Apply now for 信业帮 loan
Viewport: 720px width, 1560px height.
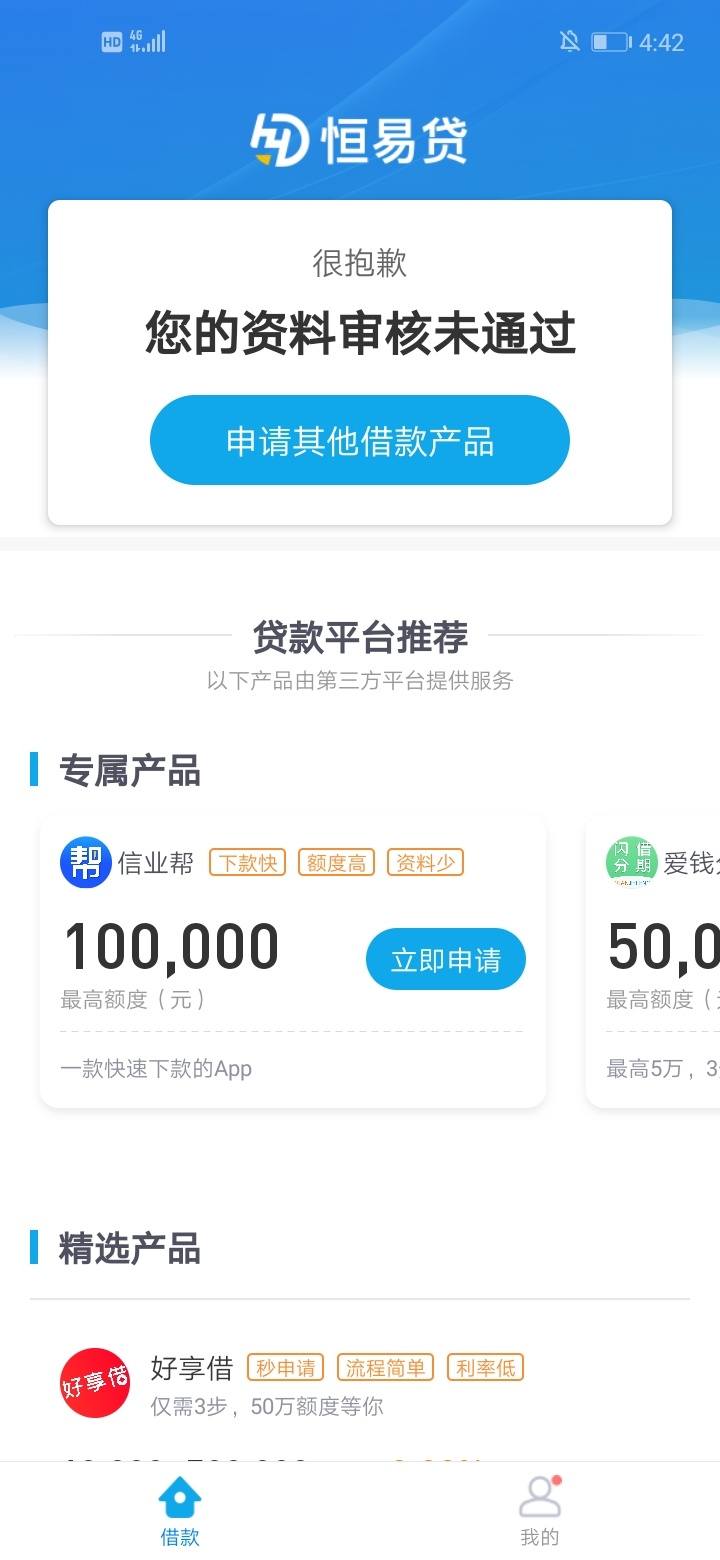point(445,959)
